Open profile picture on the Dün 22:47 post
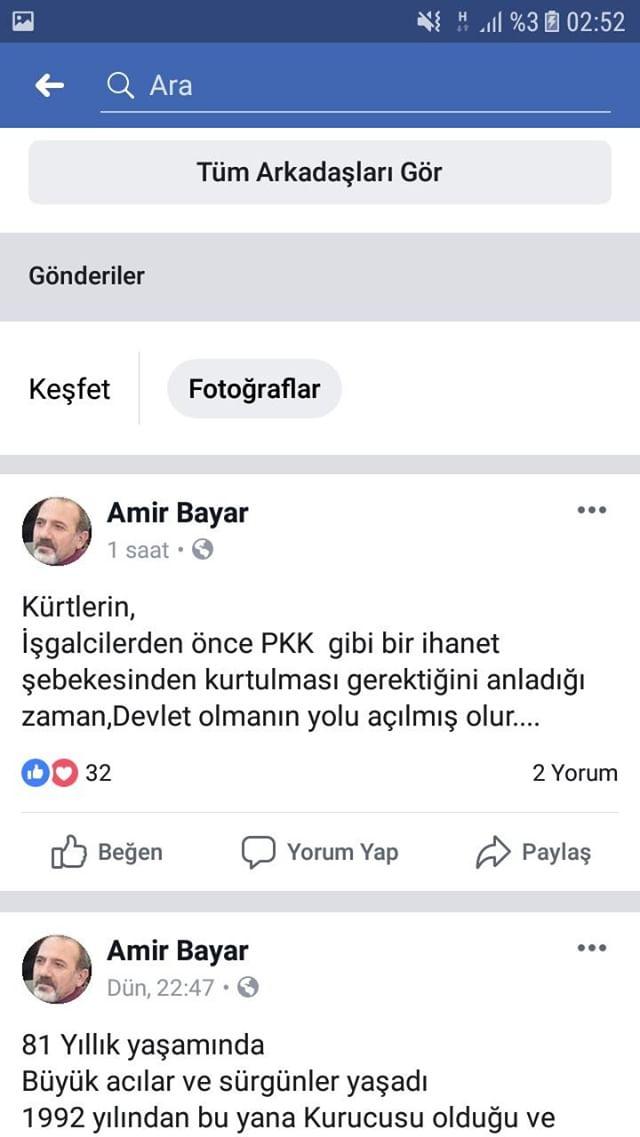Viewport: 640px width, 1137px height. [57, 968]
